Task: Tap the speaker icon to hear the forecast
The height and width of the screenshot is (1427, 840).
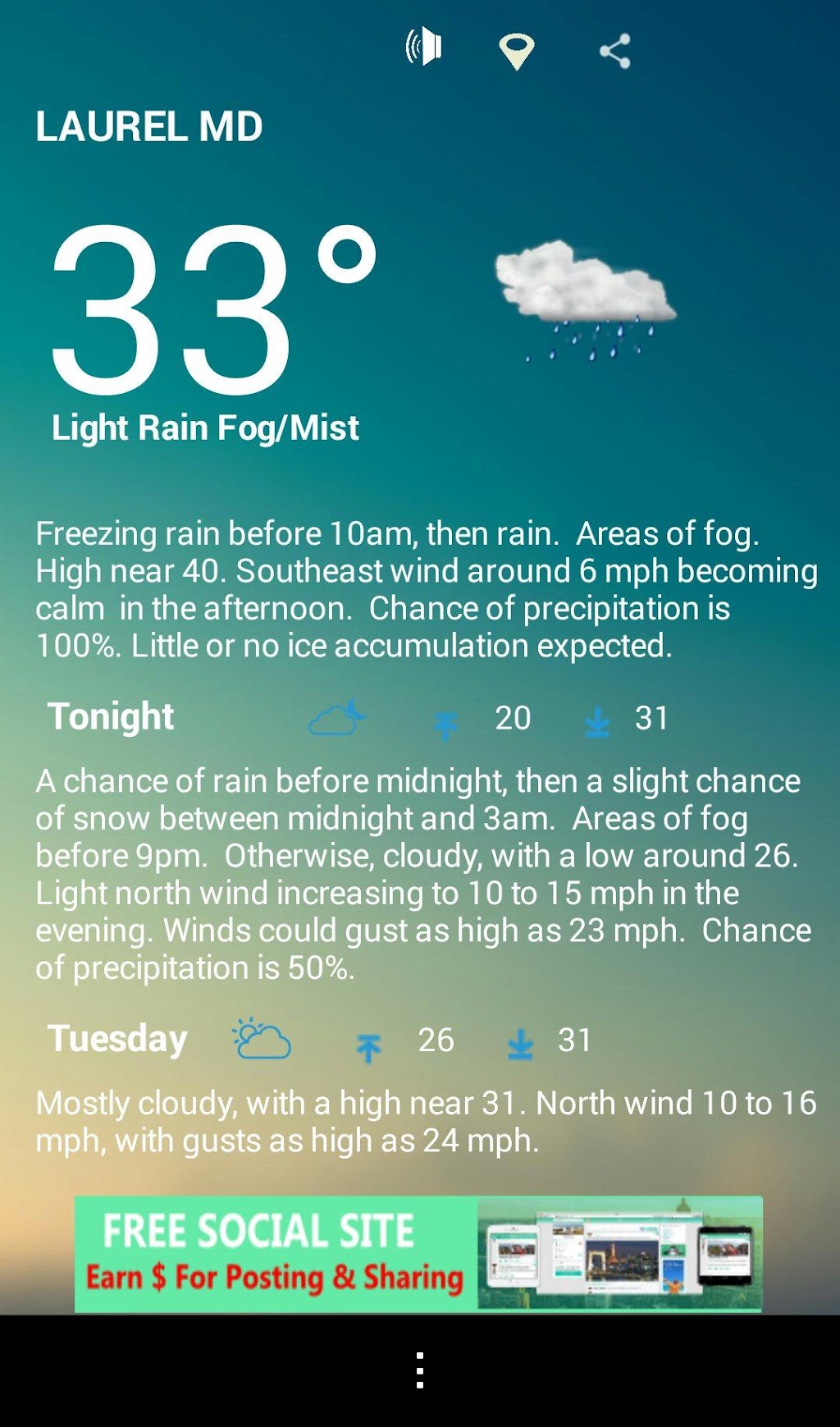Action: pos(424,47)
